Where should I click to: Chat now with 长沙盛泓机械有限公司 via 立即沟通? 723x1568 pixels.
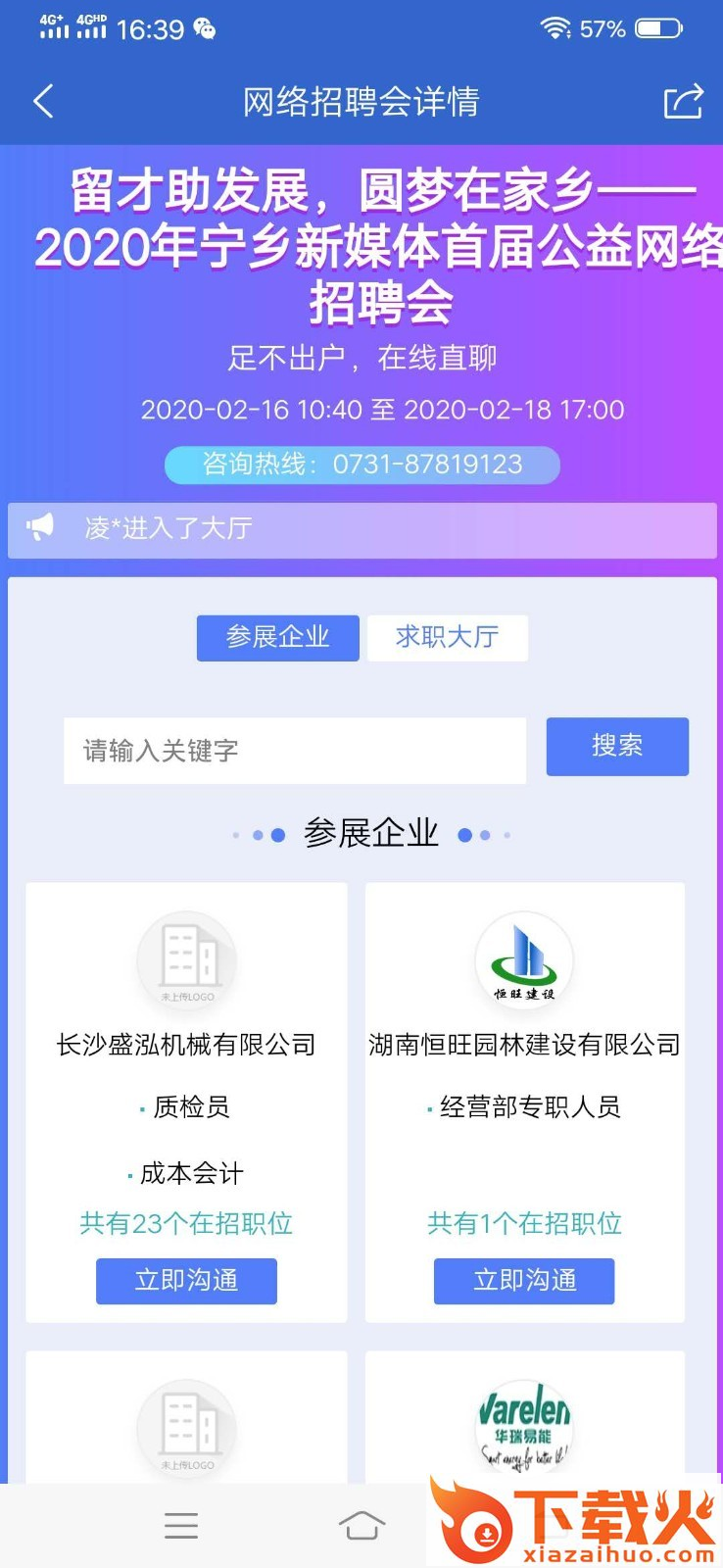[x=186, y=1281]
